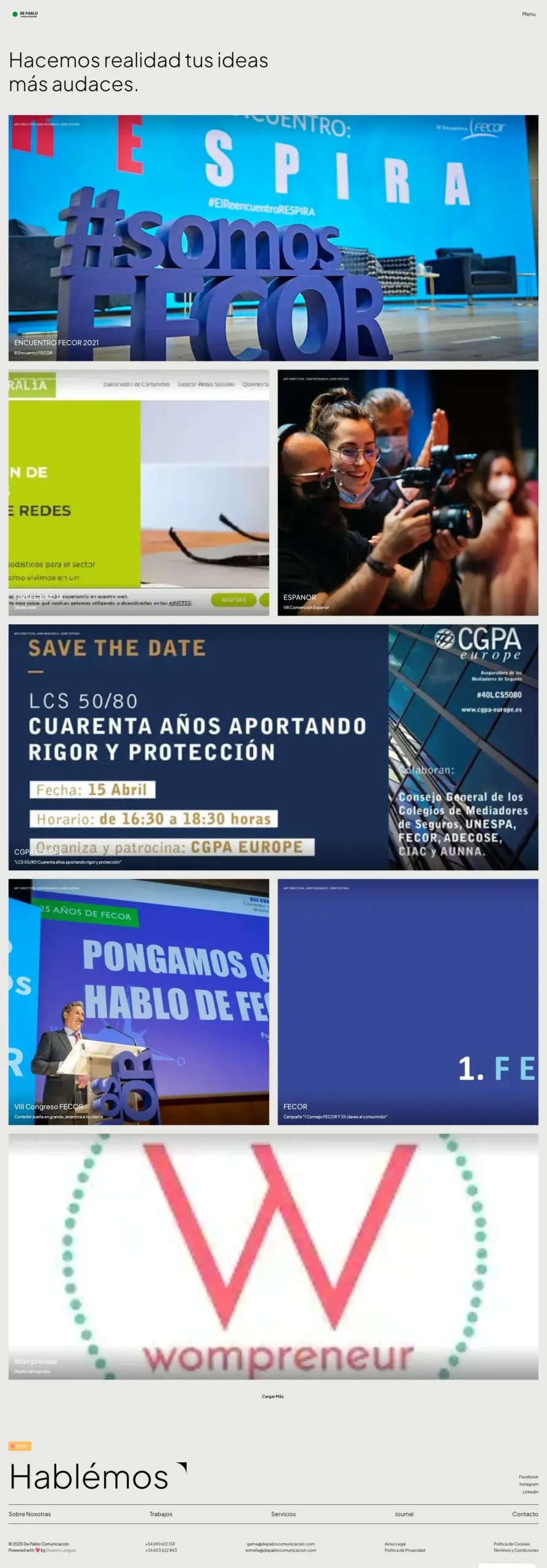The image size is (547, 1568).
Task: View the ESPANOR VIII Convención project
Action: pyautogui.click(x=407, y=492)
